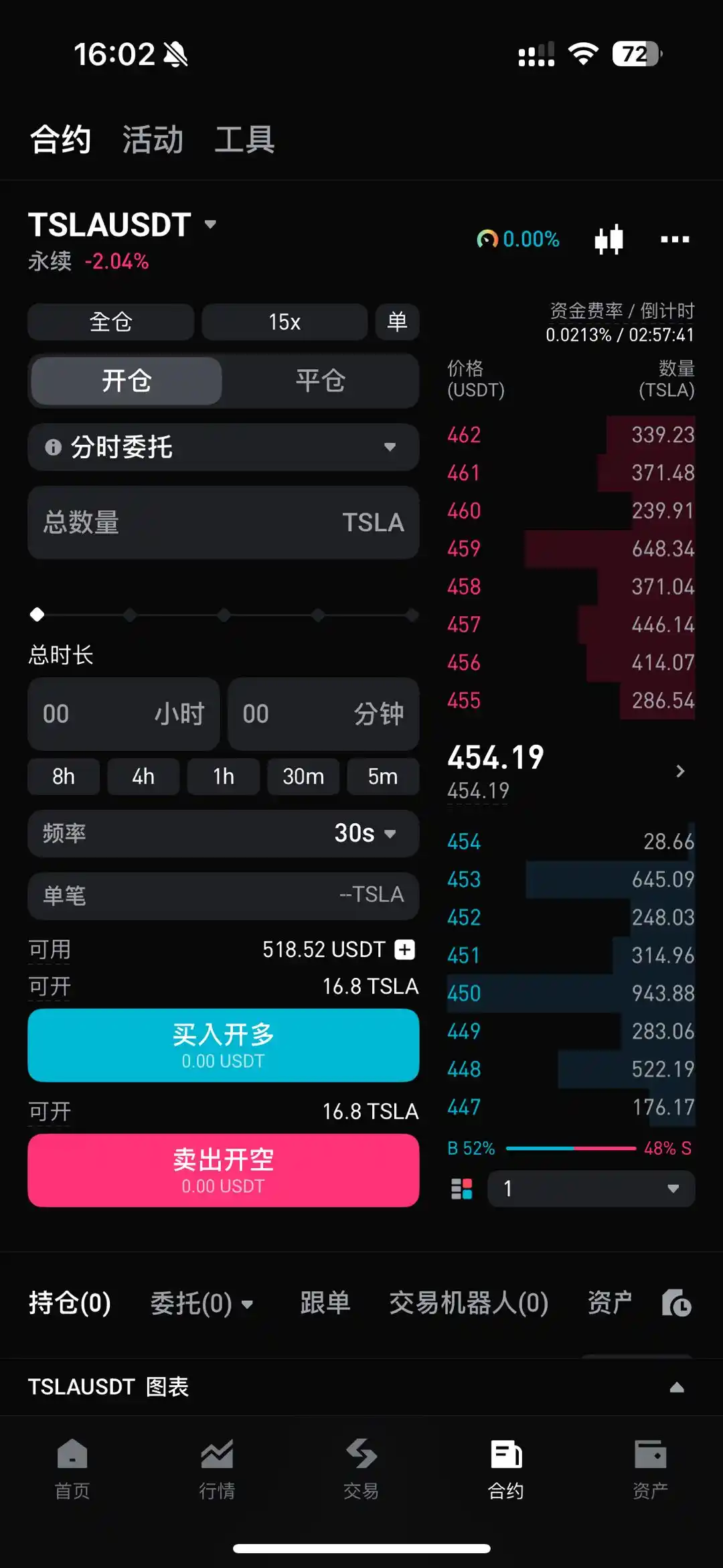The image size is (723, 1568).
Task: Tap 买入开多 to open a long
Action: coord(224,1045)
